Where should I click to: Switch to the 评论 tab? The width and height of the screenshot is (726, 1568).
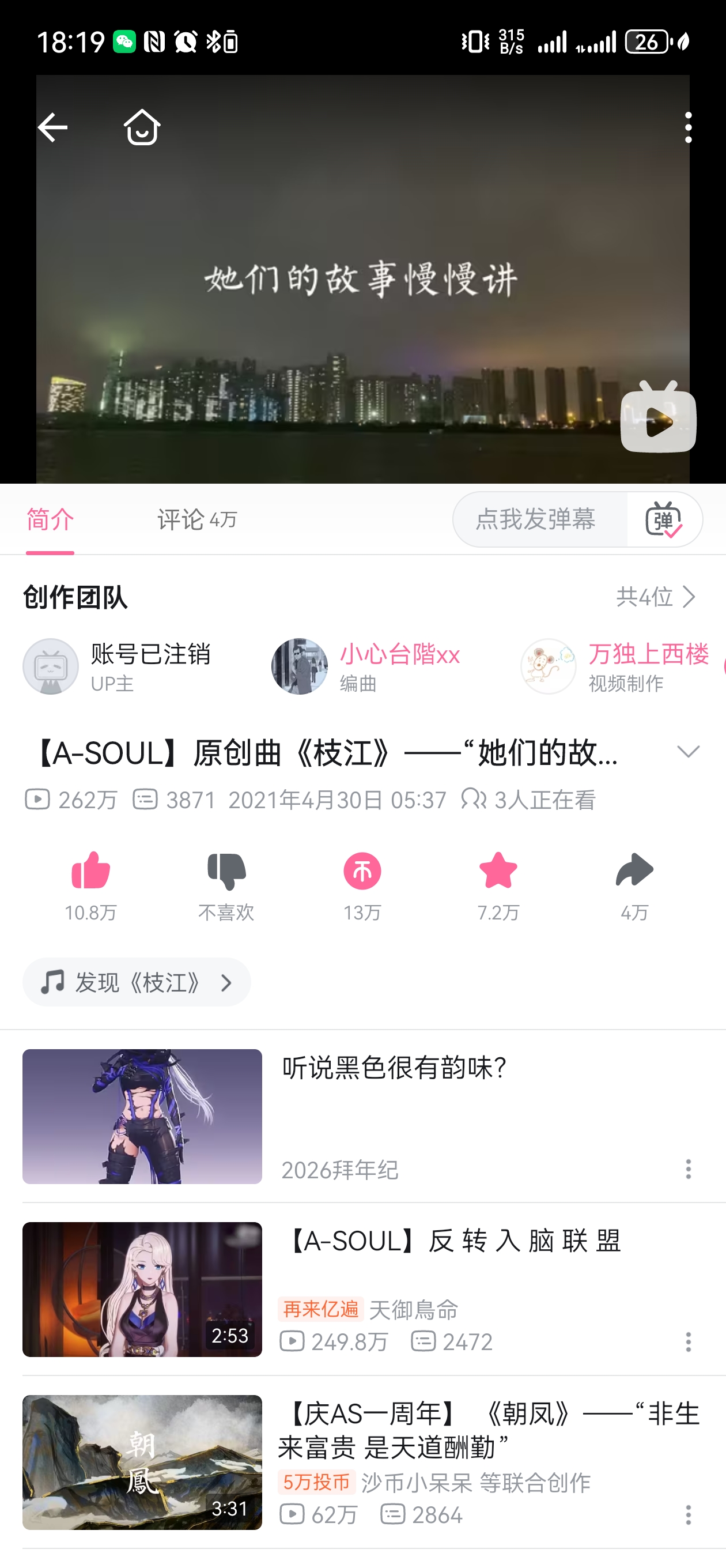(196, 520)
